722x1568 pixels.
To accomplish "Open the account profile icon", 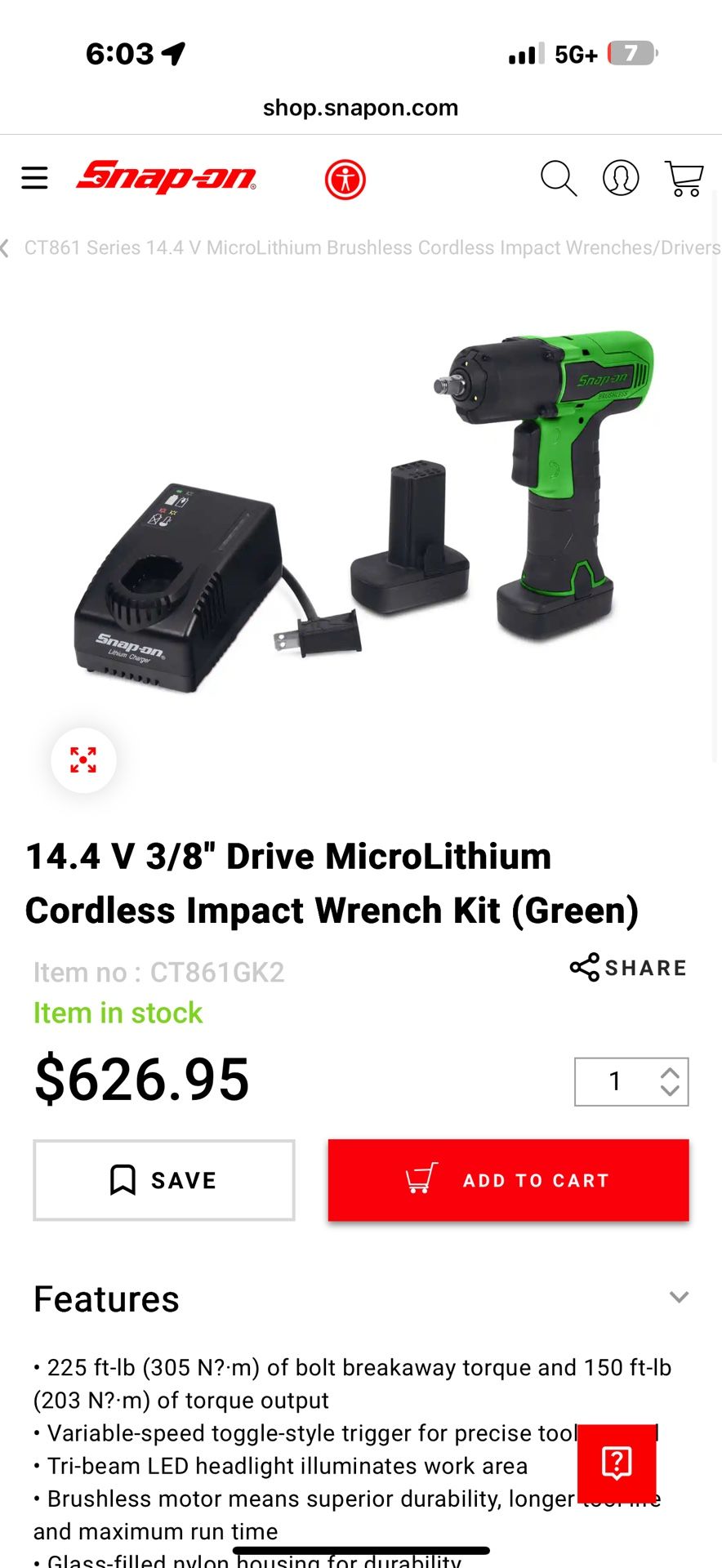I will (x=621, y=178).
